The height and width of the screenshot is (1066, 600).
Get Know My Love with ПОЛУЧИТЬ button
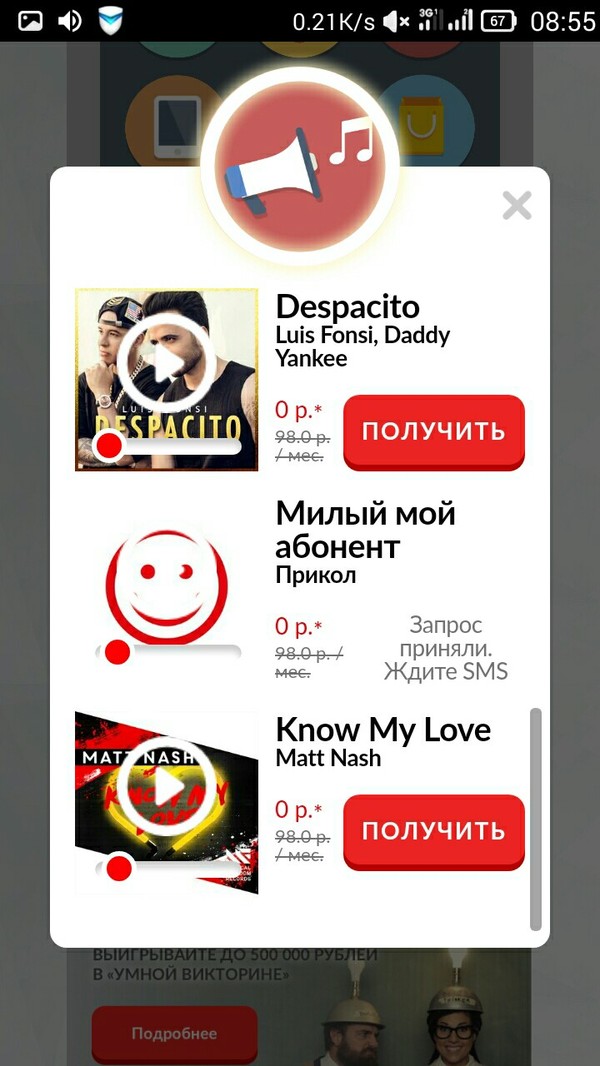[433, 831]
